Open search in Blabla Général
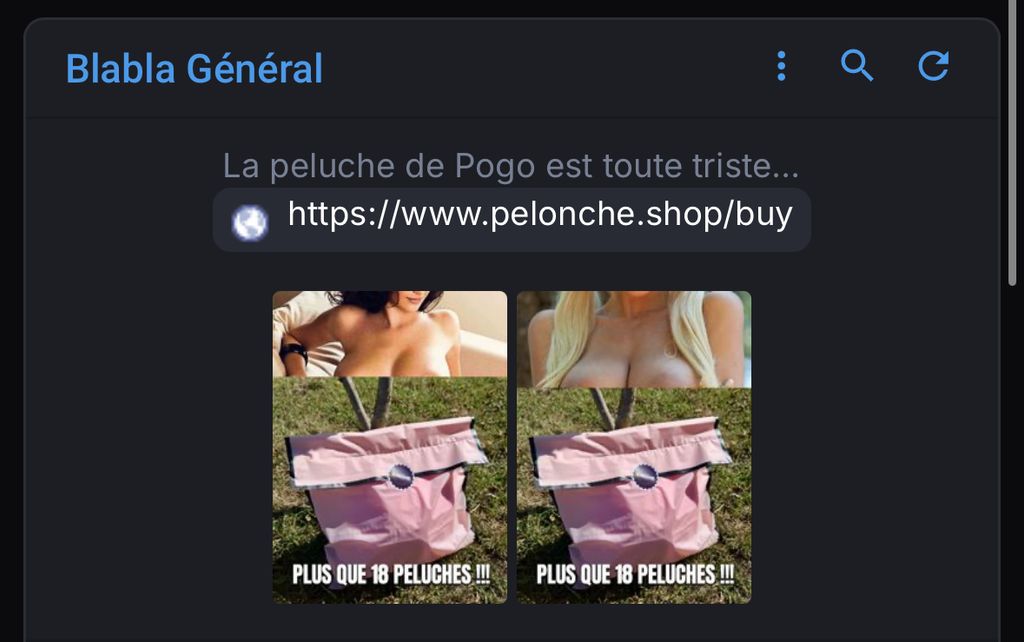Screen dimensions: 1024x642 [857, 67]
